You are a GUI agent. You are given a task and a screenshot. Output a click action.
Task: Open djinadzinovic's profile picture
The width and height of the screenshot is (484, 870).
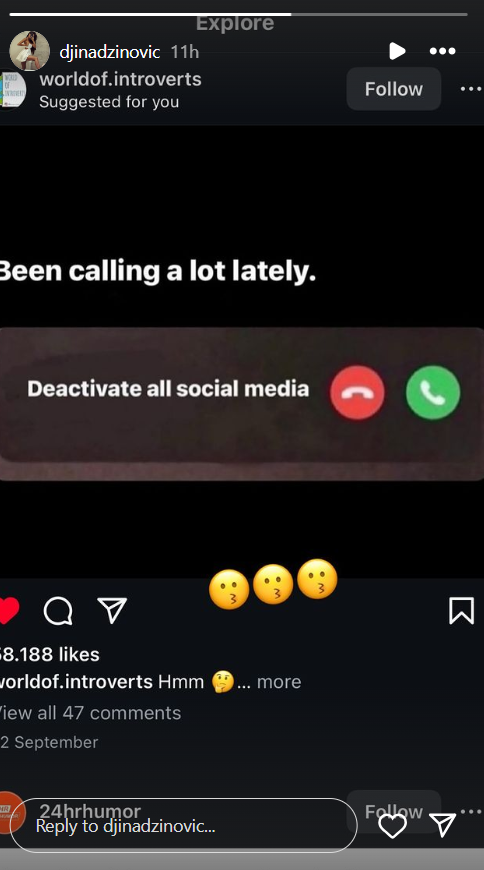pyautogui.click(x=29, y=51)
